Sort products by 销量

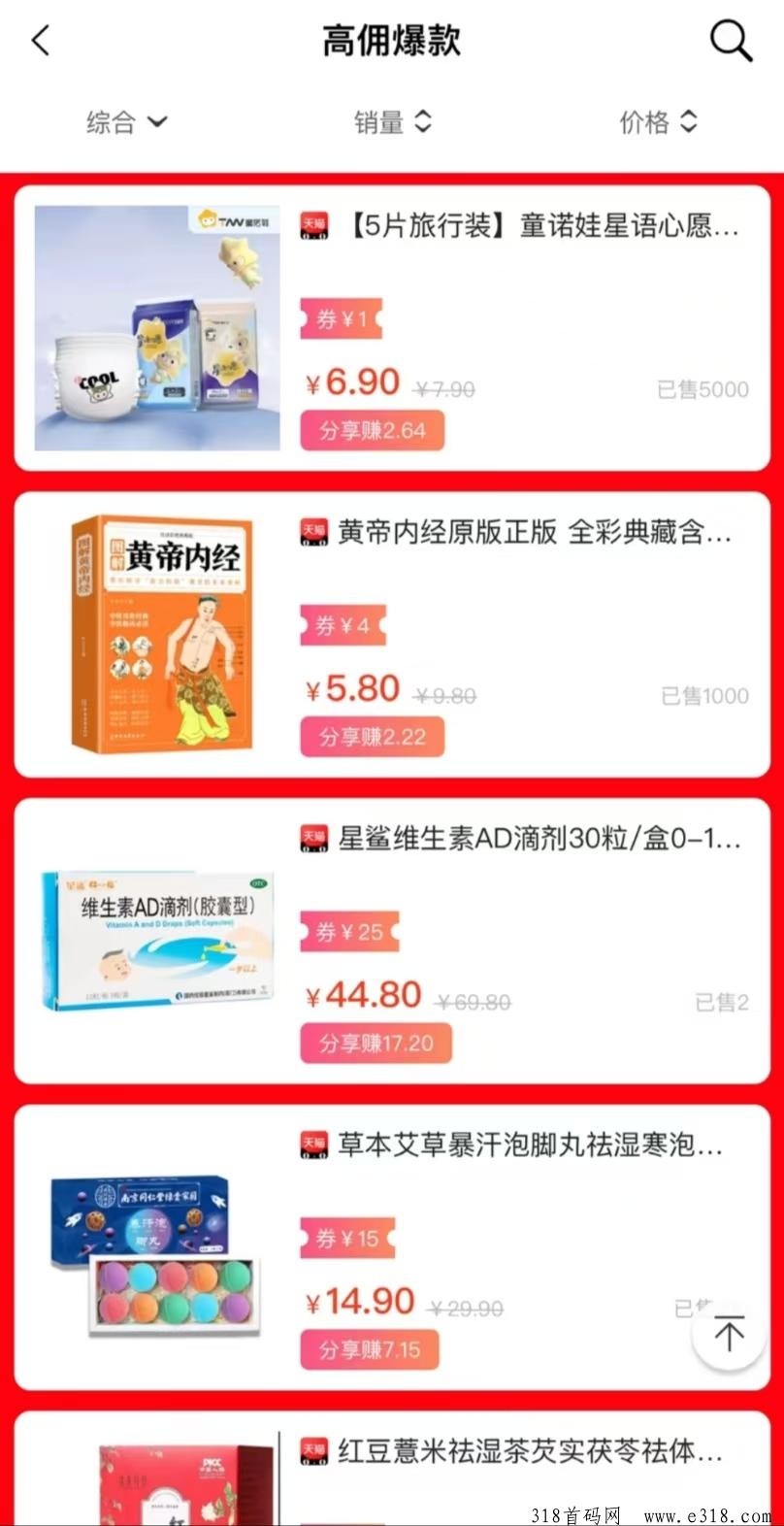[392, 122]
